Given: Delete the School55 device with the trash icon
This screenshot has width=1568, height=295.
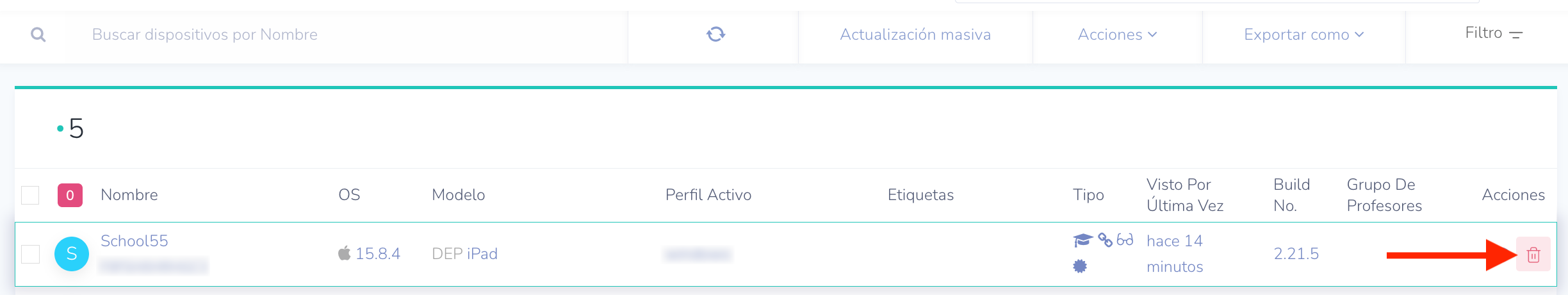Looking at the screenshot, I should point(1533,255).
